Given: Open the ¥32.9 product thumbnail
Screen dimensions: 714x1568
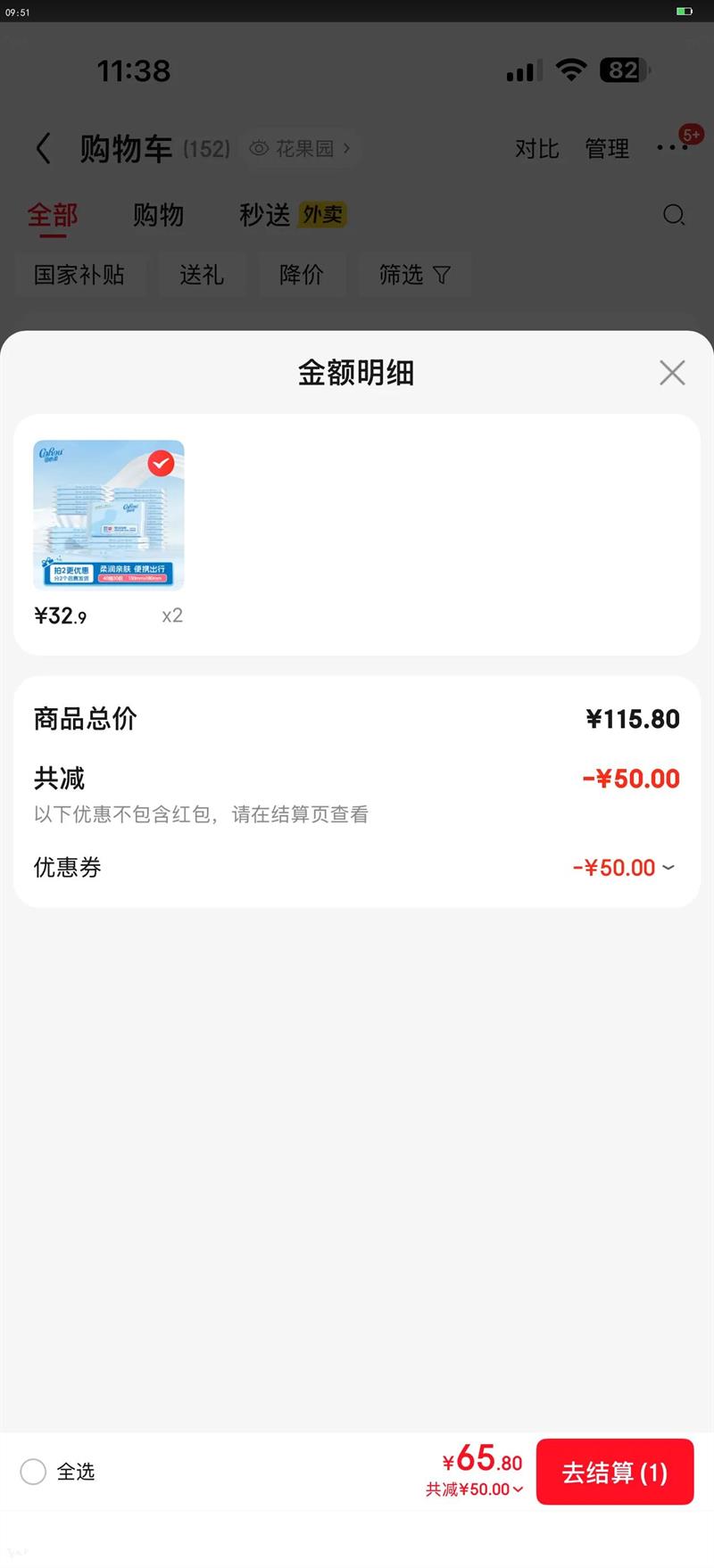Looking at the screenshot, I should [x=108, y=515].
